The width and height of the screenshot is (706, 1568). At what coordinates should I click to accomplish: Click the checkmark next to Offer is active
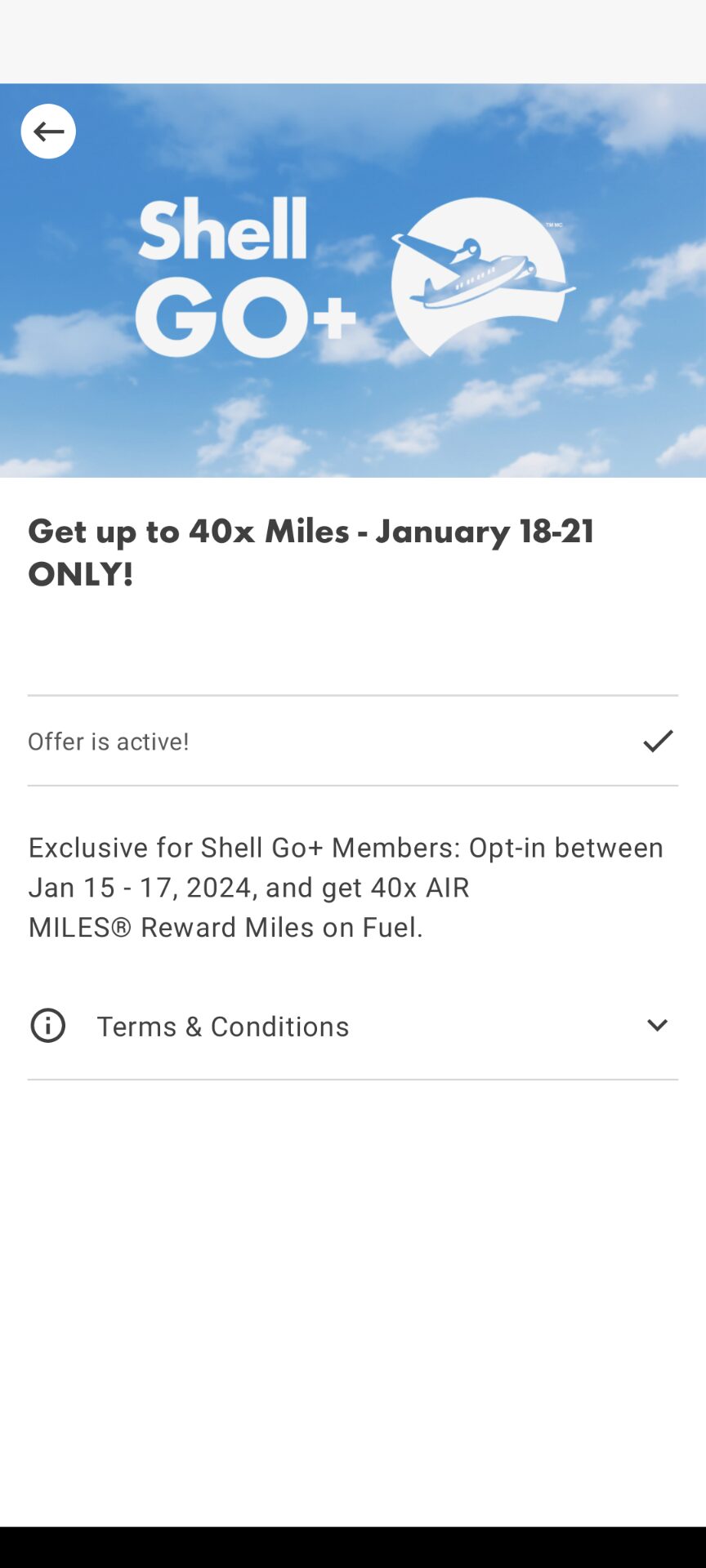click(x=657, y=741)
